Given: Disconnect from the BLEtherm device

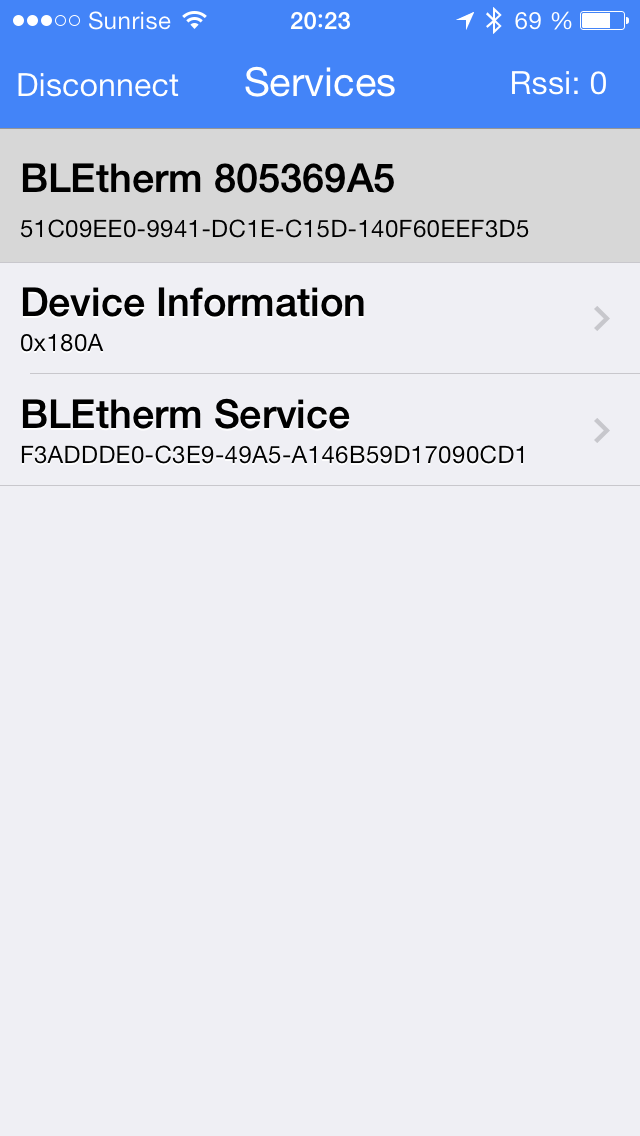Looking at the screenshot, I should tap(97, 85).
